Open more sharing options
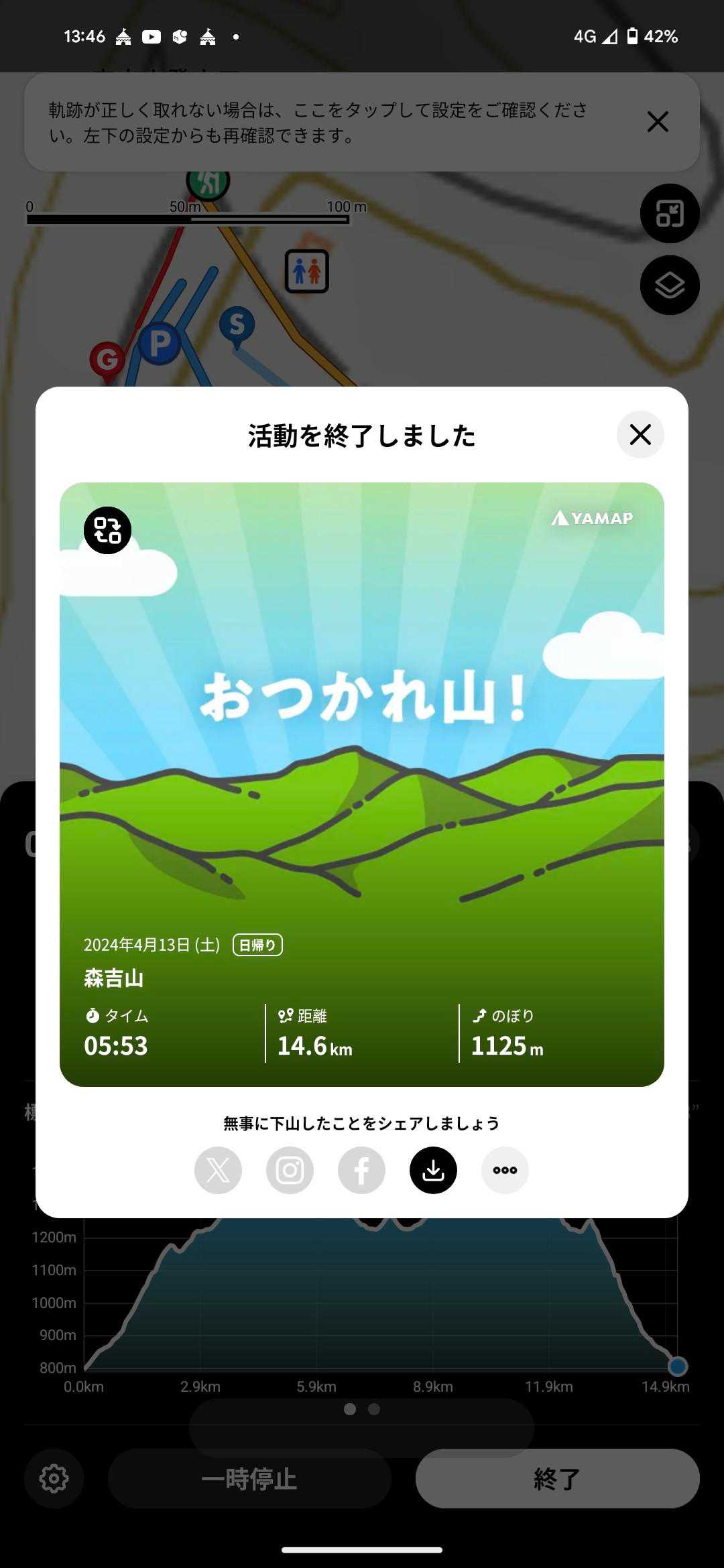The image size is (724, 1568). tap(505, 1171)
